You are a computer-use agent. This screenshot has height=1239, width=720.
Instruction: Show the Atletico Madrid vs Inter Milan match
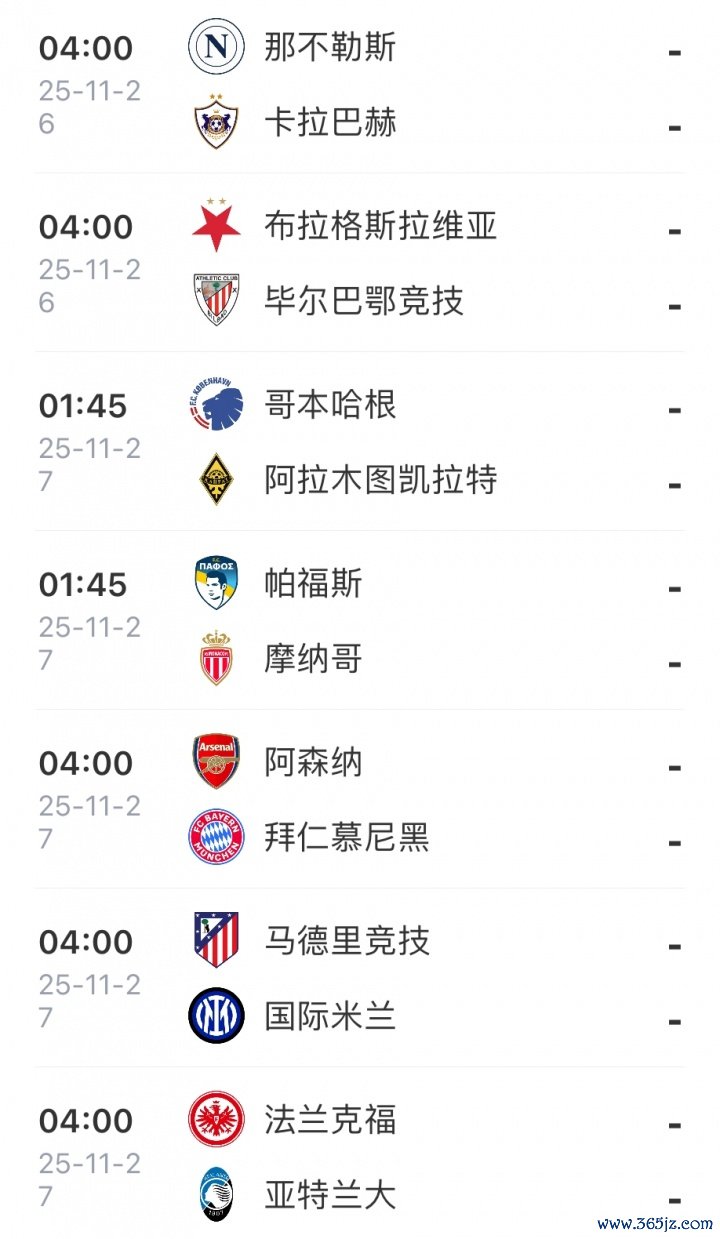click(360, 979)
